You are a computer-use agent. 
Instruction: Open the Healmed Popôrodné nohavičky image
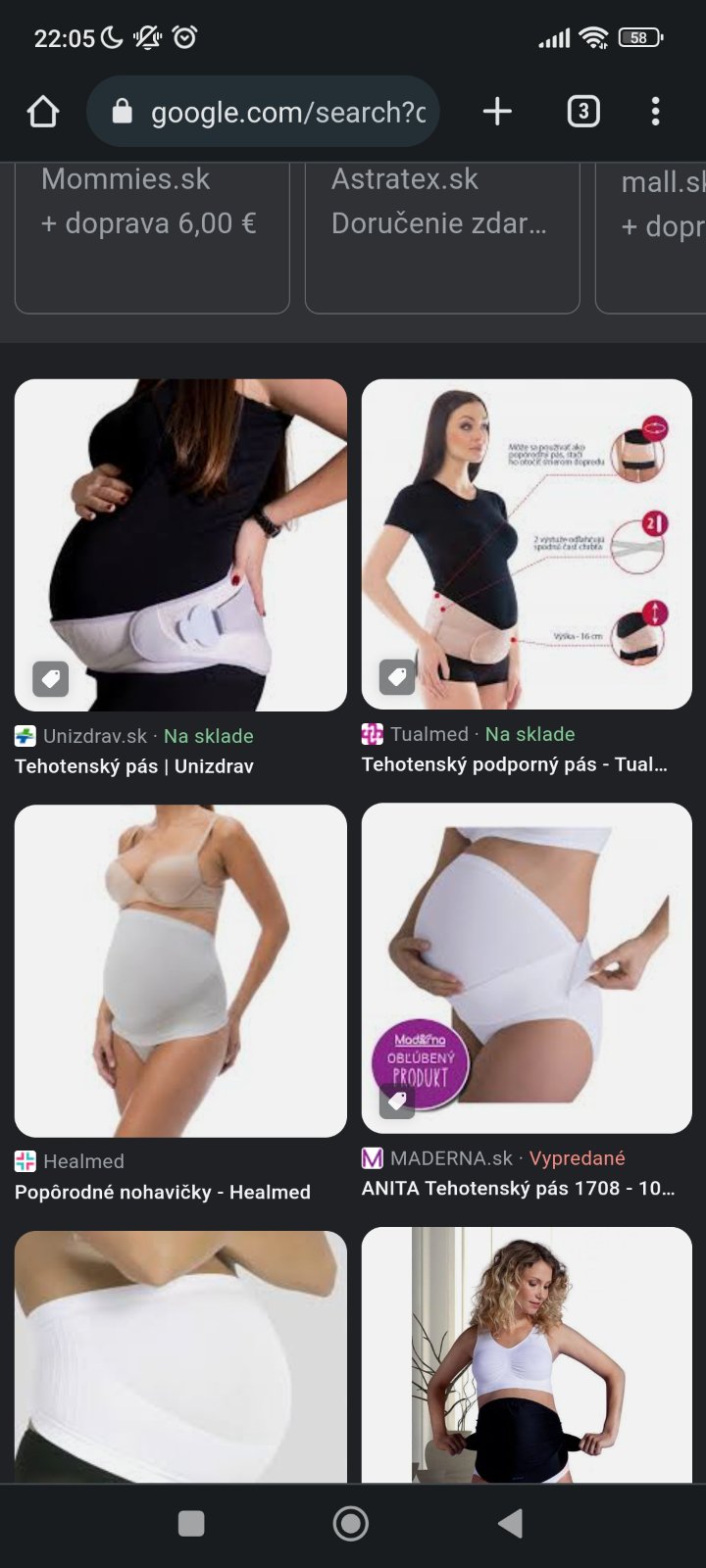point(180,970)
